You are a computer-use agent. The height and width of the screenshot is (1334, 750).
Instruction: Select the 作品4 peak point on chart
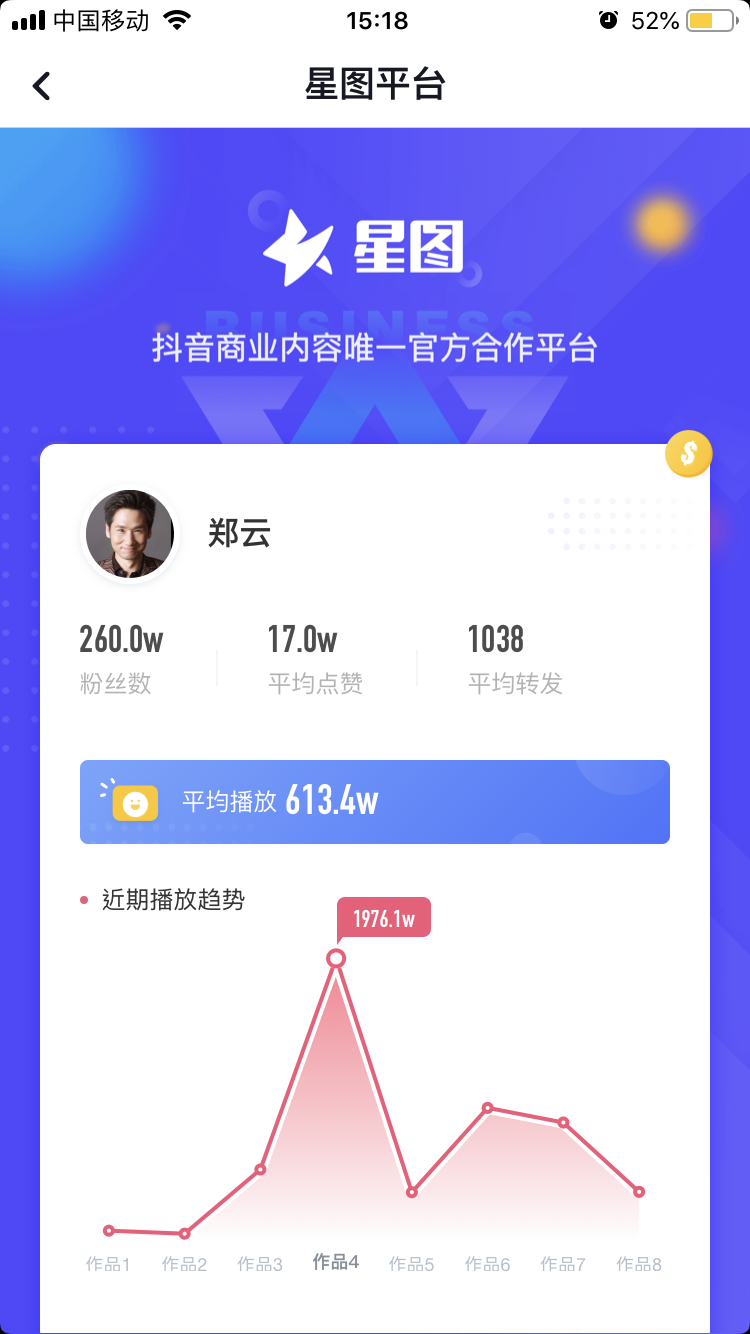pos(336,958)
